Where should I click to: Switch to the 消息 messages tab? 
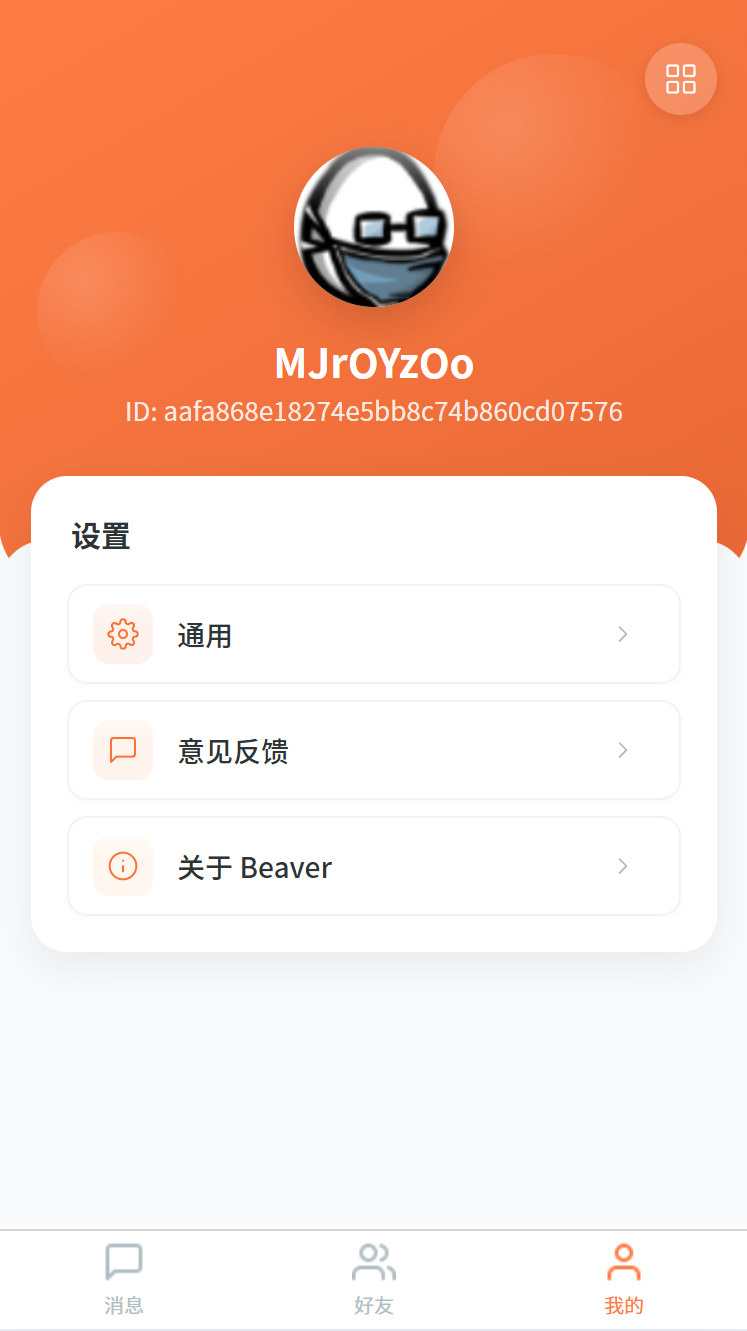pos(124,1280)
